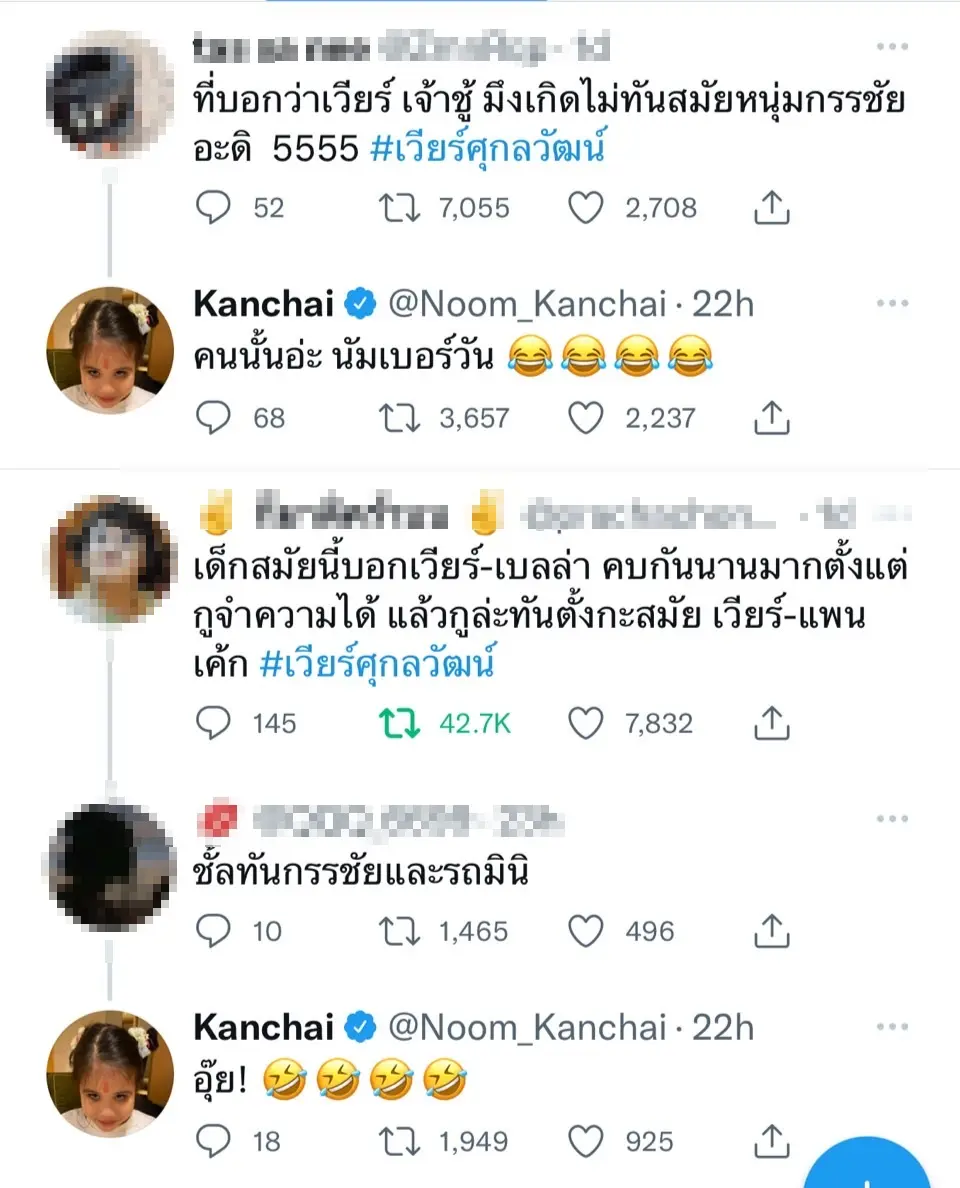Screen dimensions: 960x1188
Task: Open @Noom_Kanchai handle on นัมเบอร์วัน tweet
Action: (526, 304)
